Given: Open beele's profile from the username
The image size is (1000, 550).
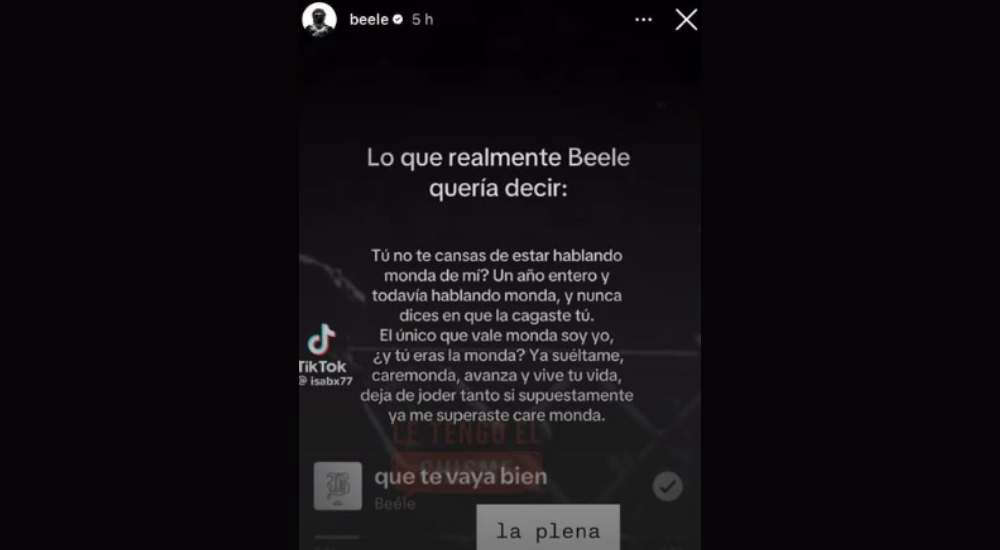Looking at the screenshot, I should point(368,20).
